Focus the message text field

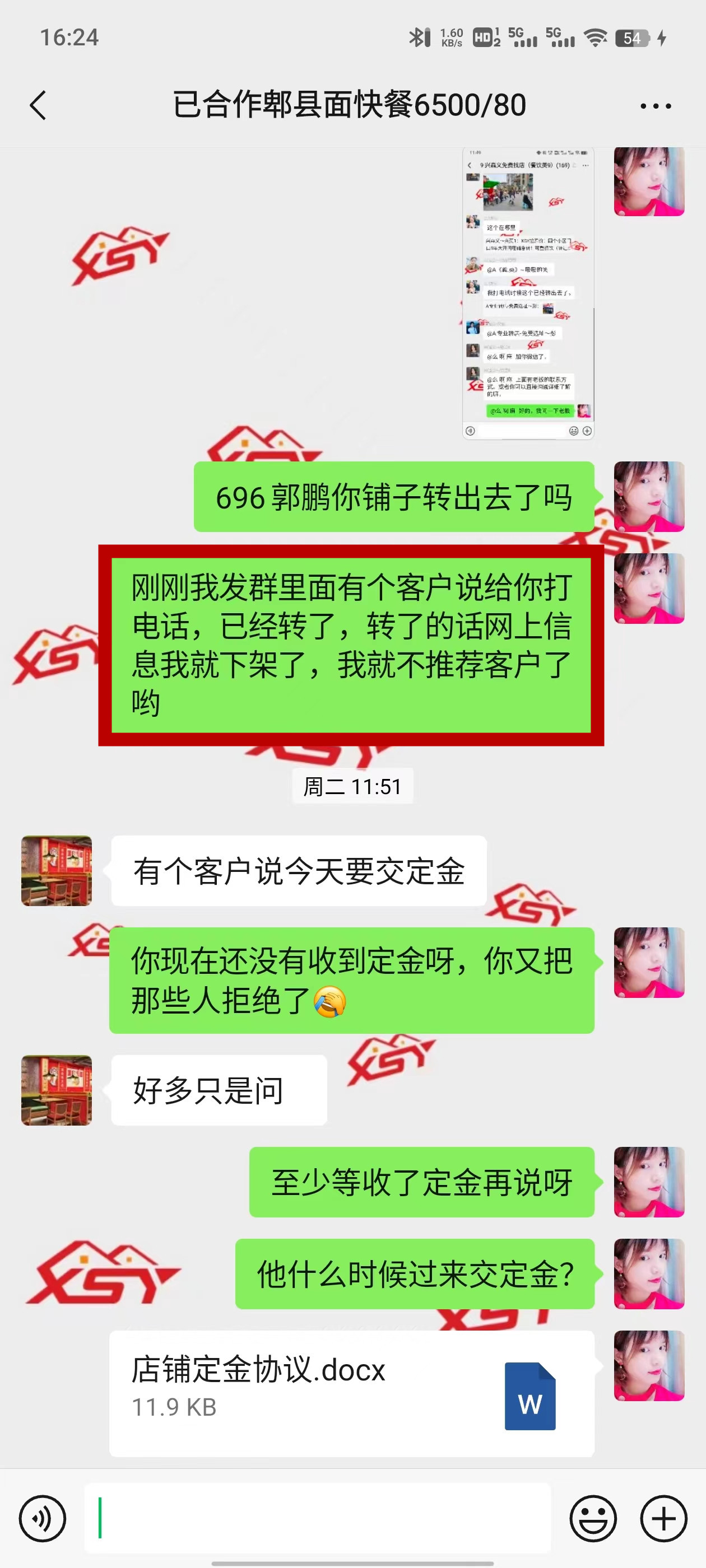(x=317, y=1518)
